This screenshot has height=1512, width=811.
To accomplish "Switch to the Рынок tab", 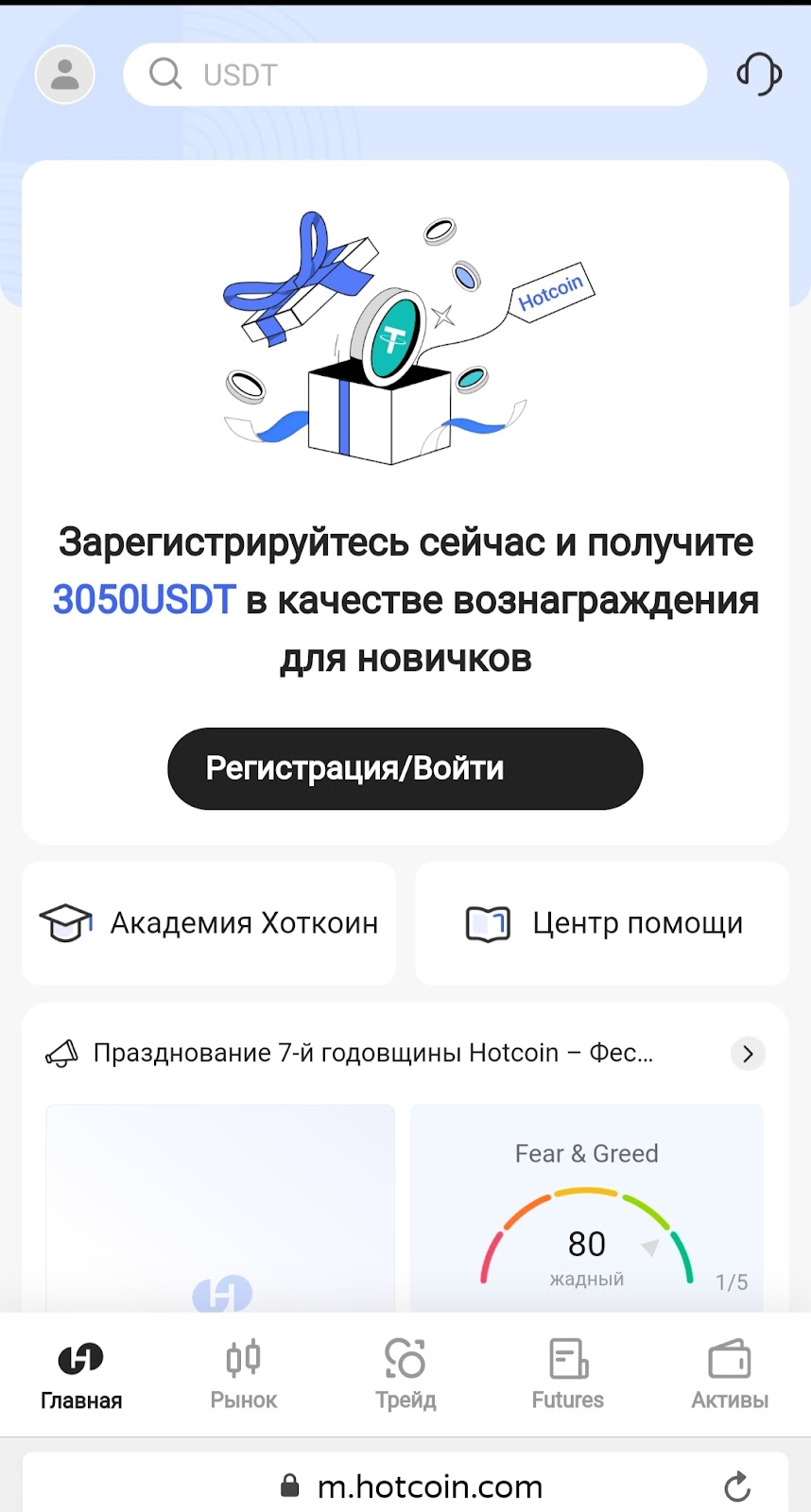I will pyautogui.click(x=243, y=1374).
